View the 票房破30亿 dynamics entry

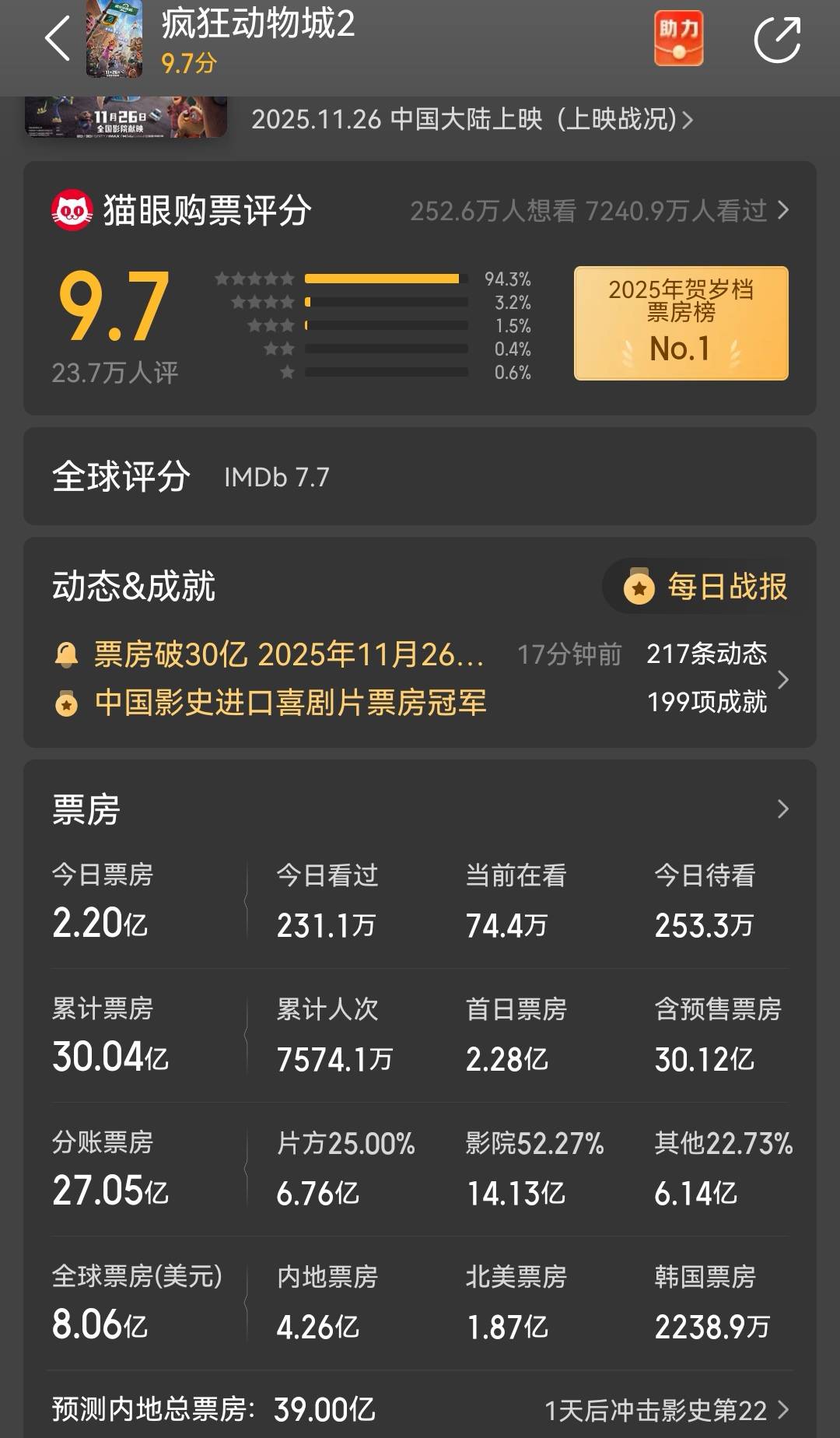[x=288, y=654]
